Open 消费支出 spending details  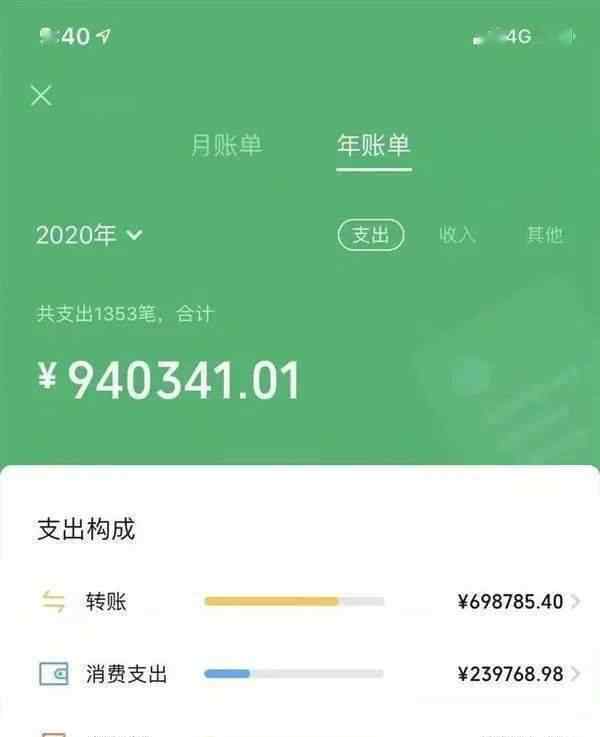300,674
